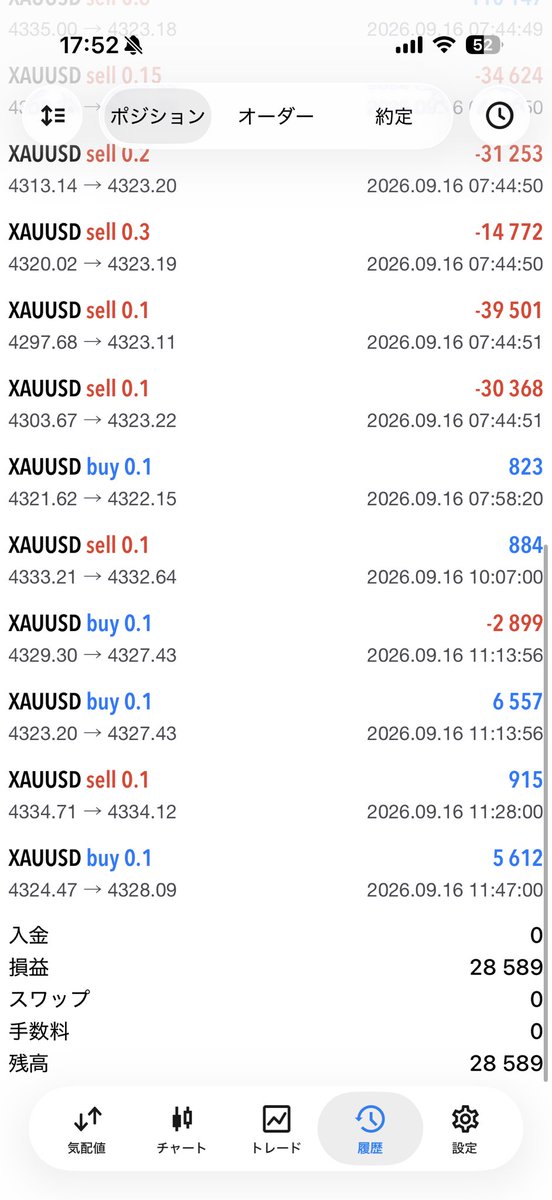The height and width of the screenshot is (1200, 552).
Task: Switch to the トレード tab
Action: [276, 1130]
